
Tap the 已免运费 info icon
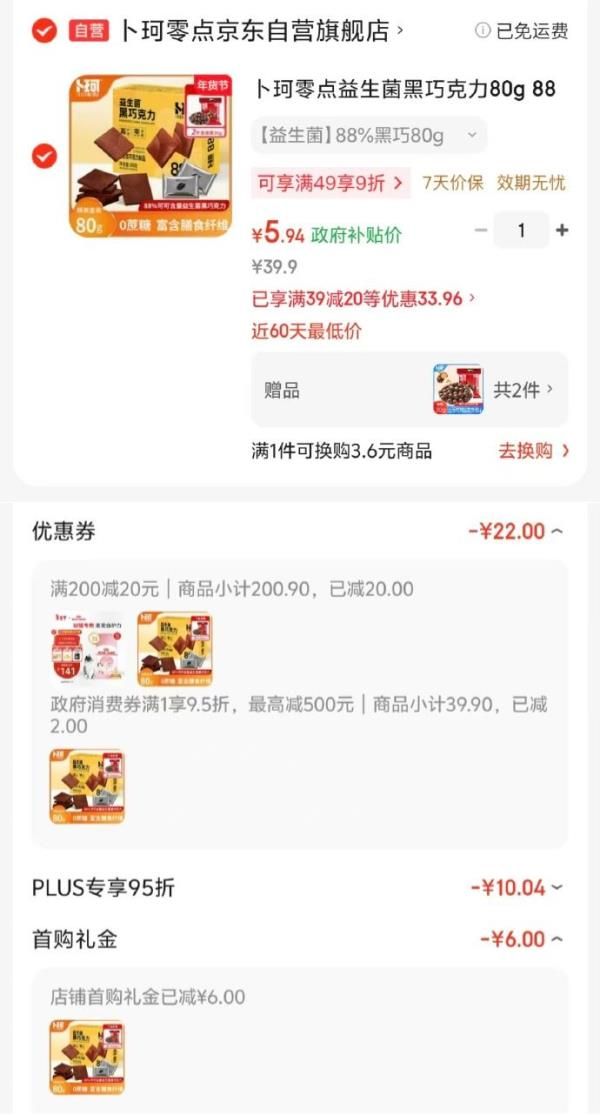pyautogui.click(x=483, y=31)
